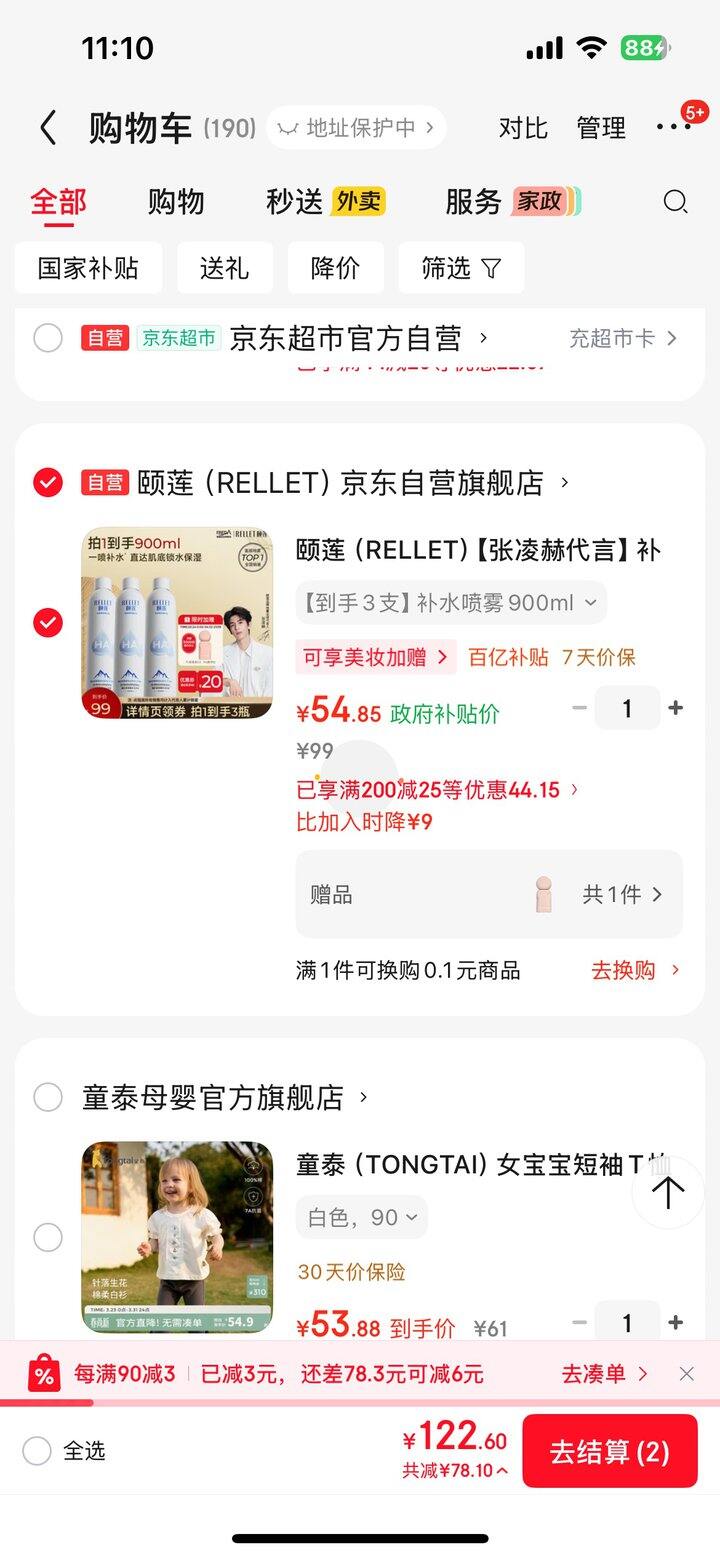This screenshot has height=1558, width=720.
Task: Dismiss the 每满90减3 promo banner
Action: (x=686, y=1374)
